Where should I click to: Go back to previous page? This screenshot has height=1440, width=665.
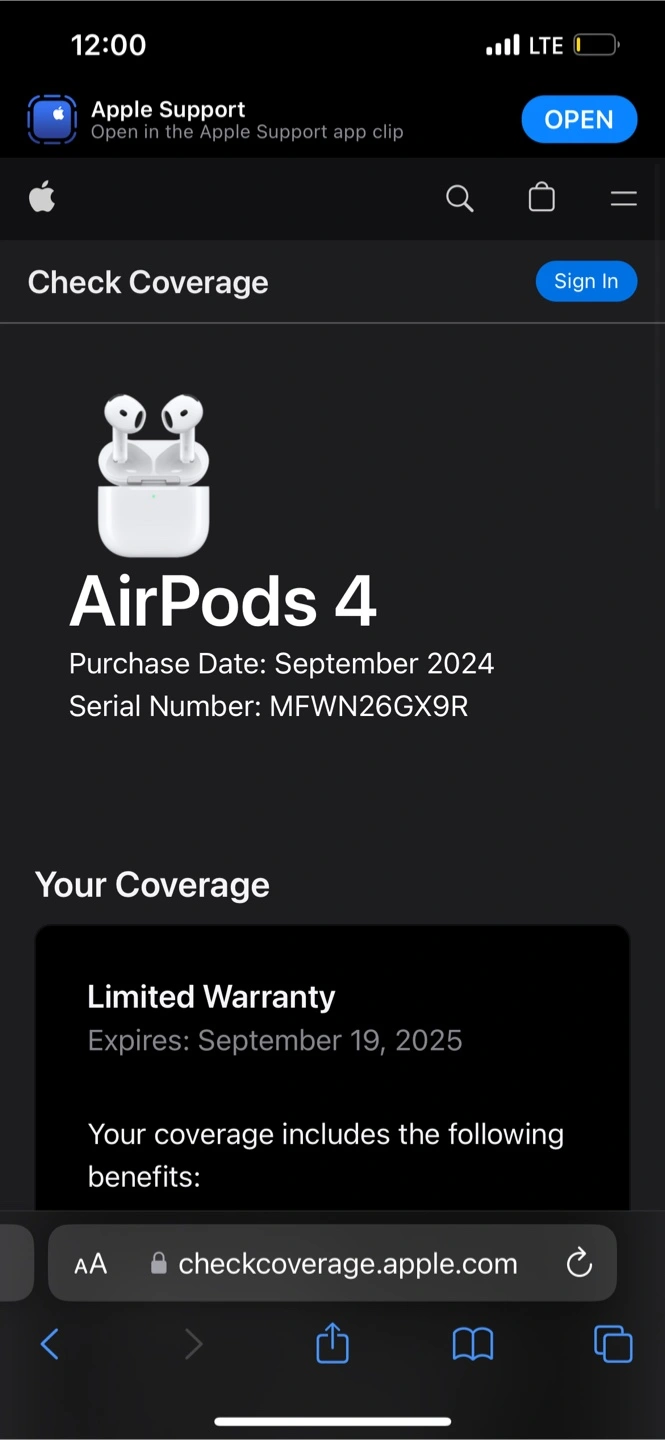point(49,1344)
